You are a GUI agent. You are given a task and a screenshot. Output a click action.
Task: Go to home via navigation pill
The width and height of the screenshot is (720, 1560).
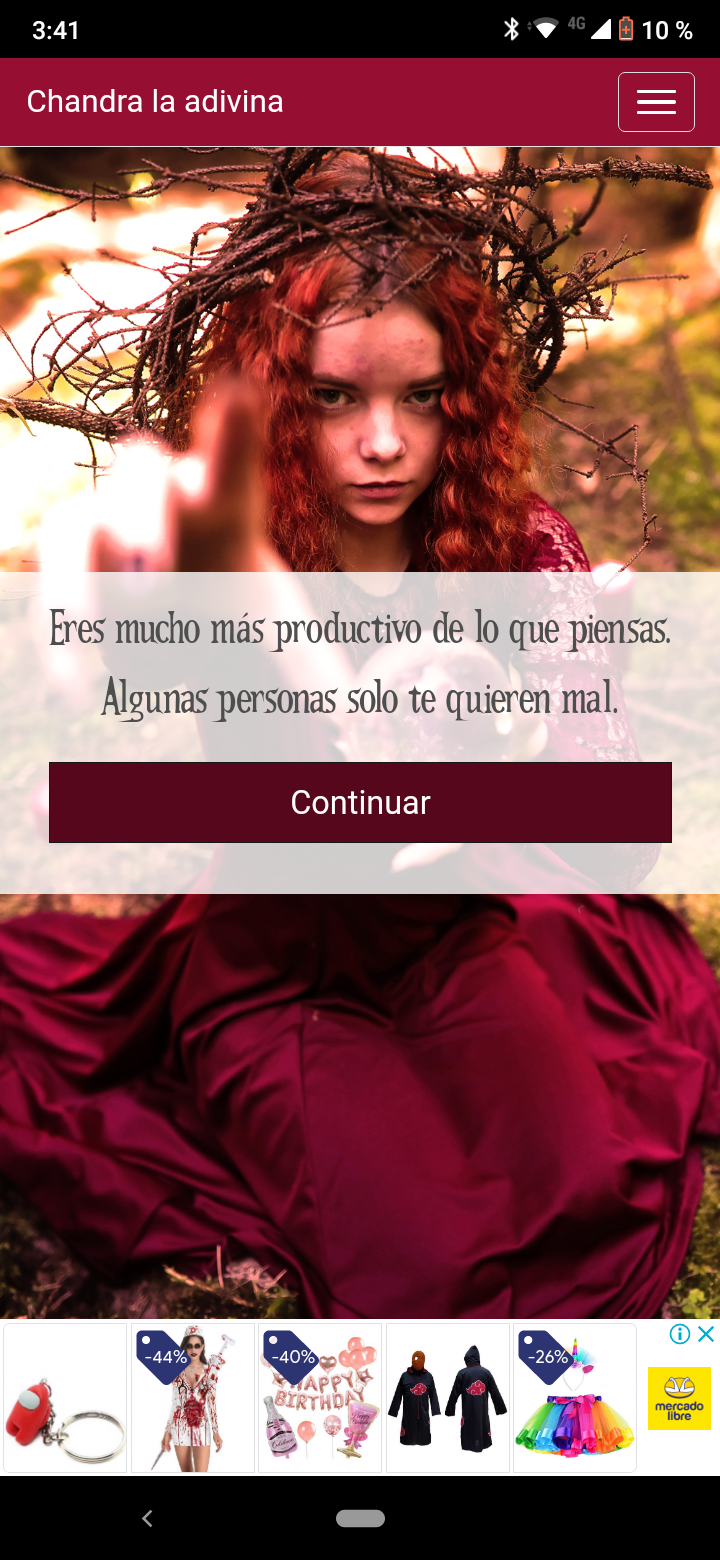(360, 1518)
